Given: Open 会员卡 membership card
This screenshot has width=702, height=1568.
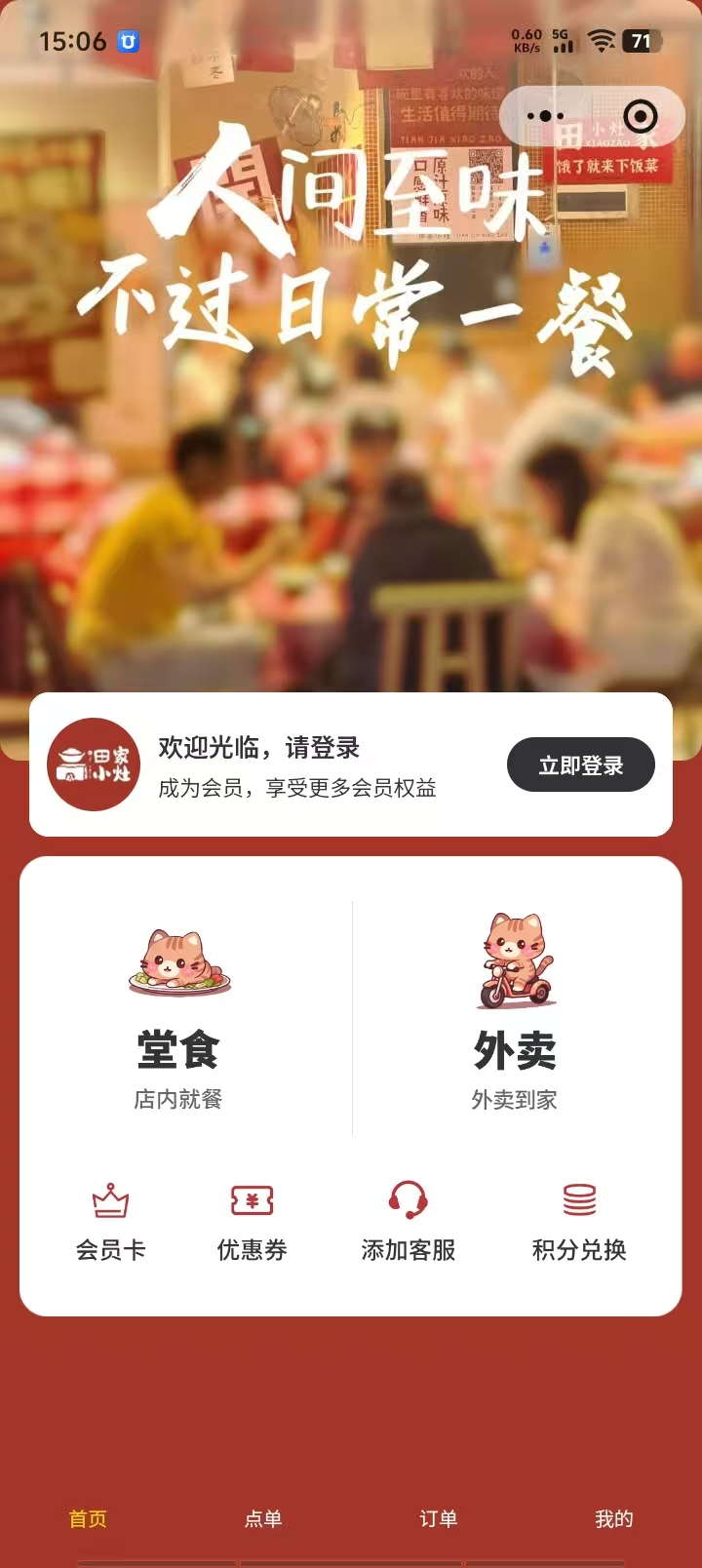Looking at the screenshot, I should click(110, 1221).
